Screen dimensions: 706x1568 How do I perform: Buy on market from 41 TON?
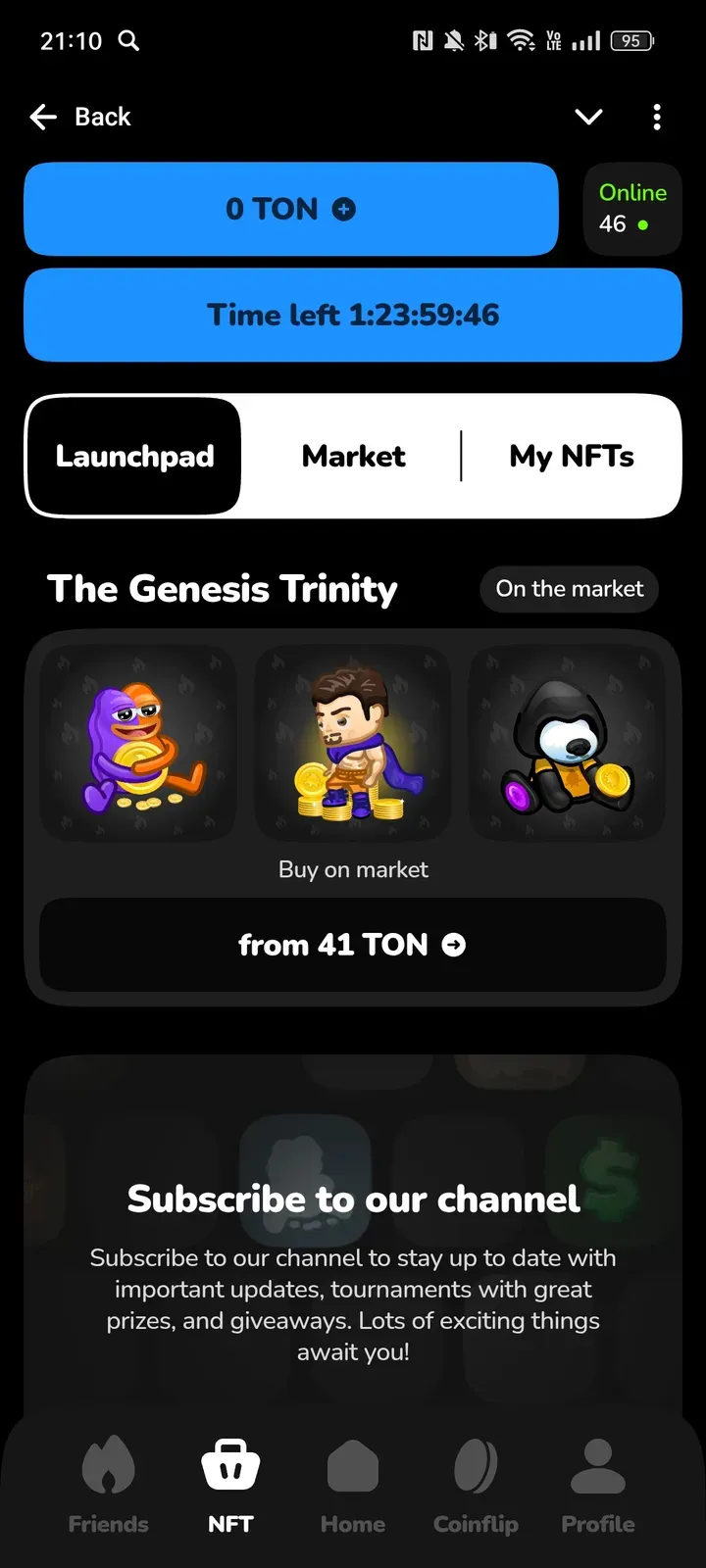click(x=353, y=945)
